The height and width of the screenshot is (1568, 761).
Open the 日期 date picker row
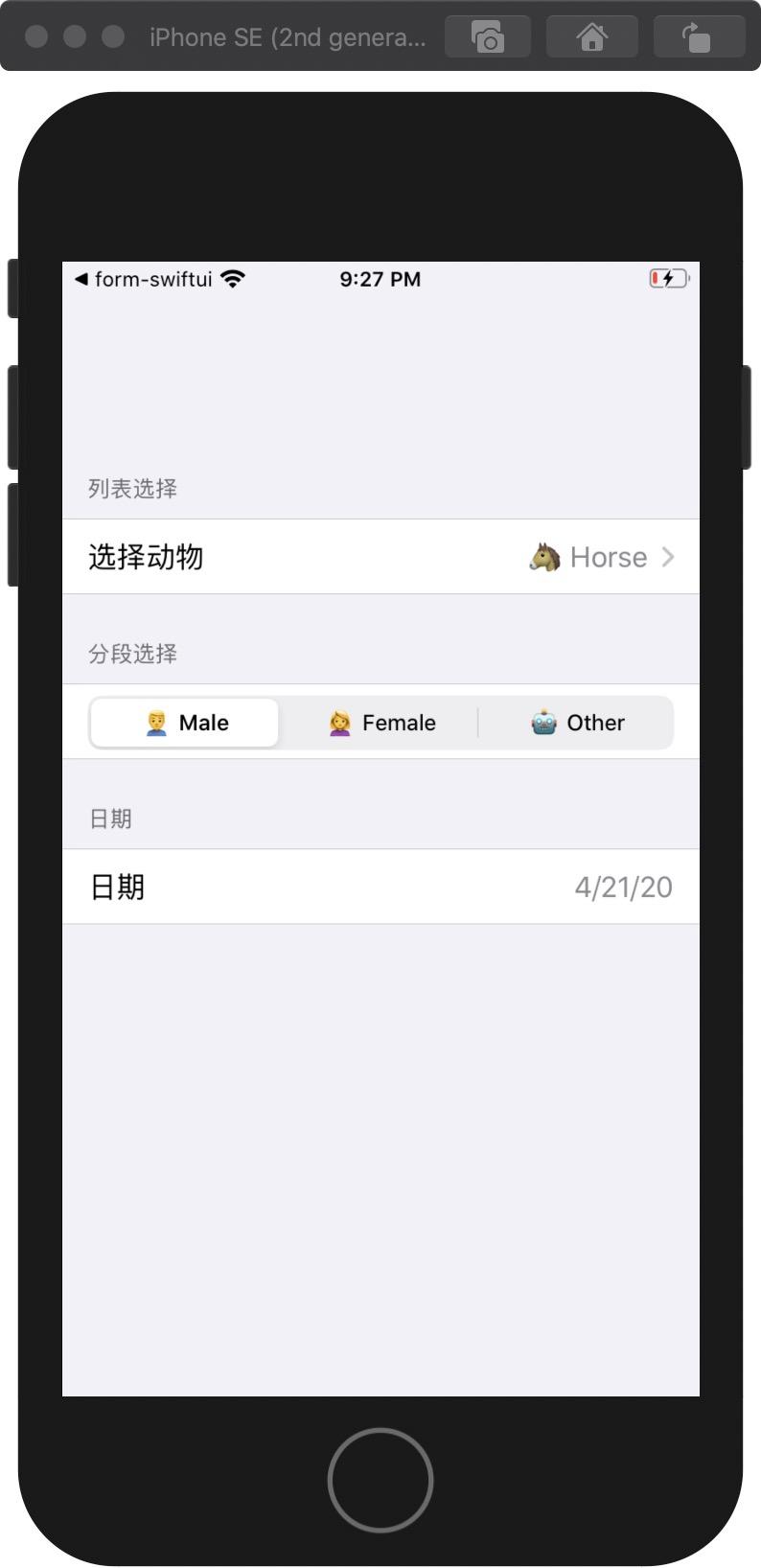380,888
